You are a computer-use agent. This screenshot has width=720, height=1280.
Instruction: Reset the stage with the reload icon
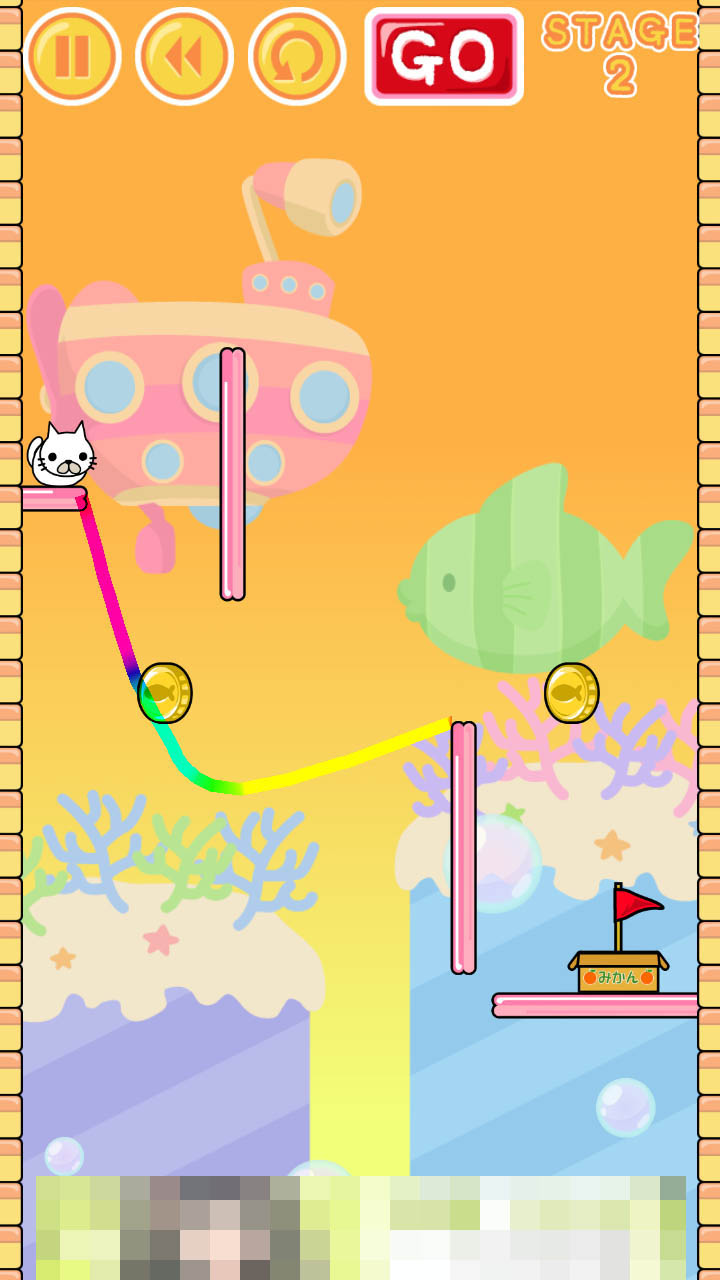(297, 56)
